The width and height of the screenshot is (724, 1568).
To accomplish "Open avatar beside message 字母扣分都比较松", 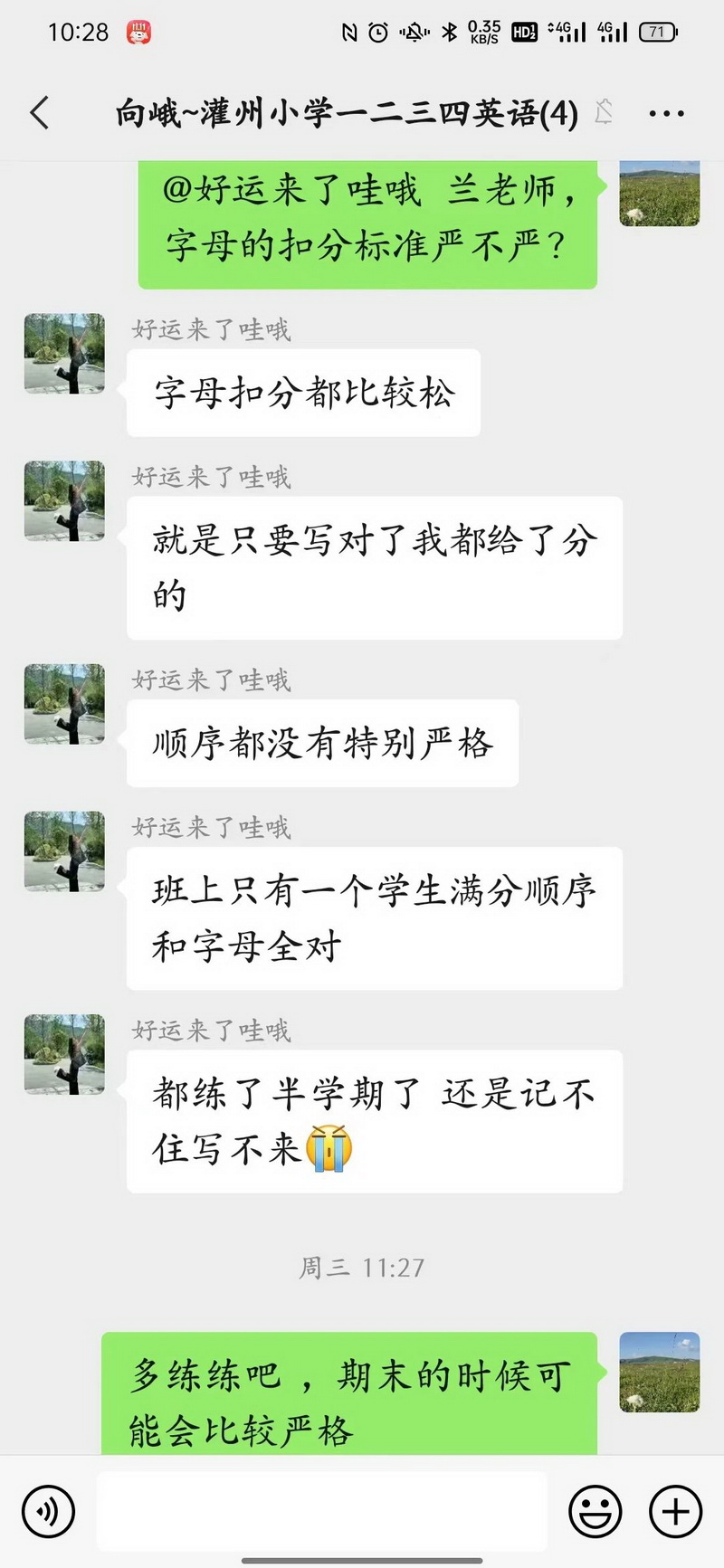I will 64,354.
